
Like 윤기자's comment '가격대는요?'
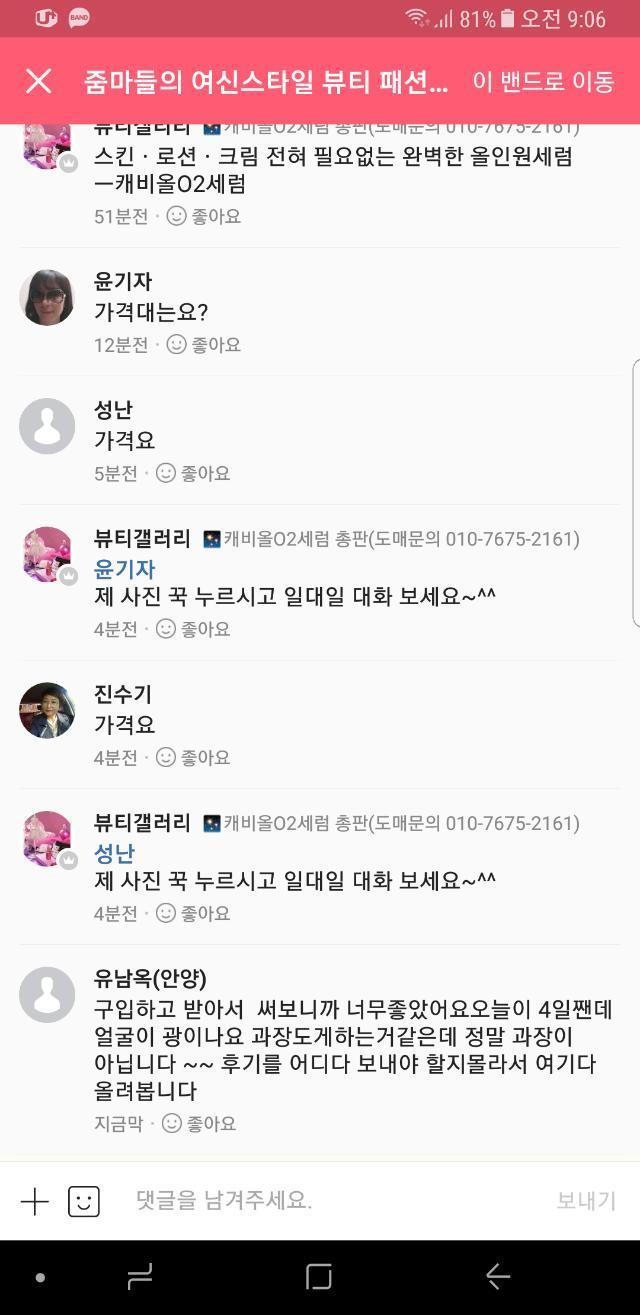204,345
